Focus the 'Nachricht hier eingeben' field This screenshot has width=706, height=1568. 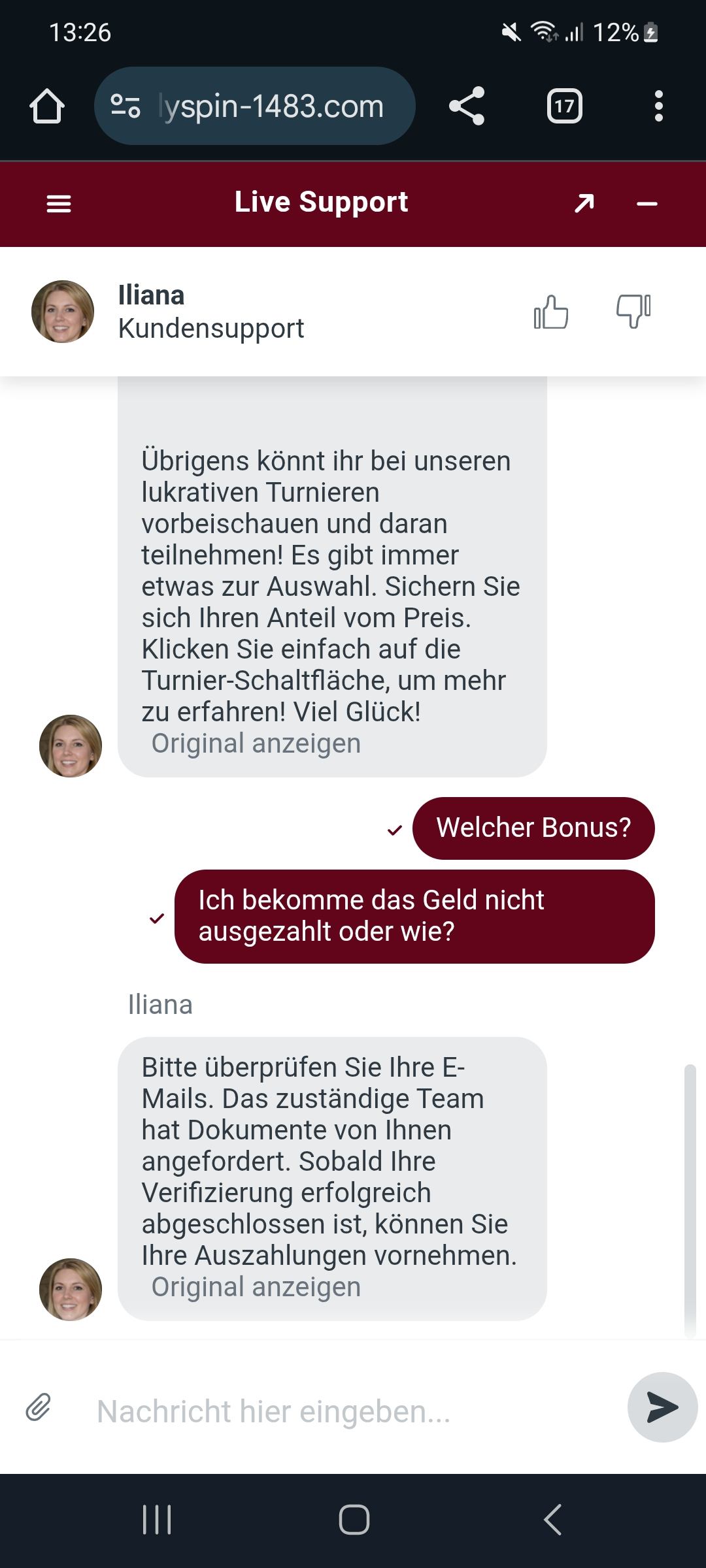pyautogui.click(x=346, y=1411)
